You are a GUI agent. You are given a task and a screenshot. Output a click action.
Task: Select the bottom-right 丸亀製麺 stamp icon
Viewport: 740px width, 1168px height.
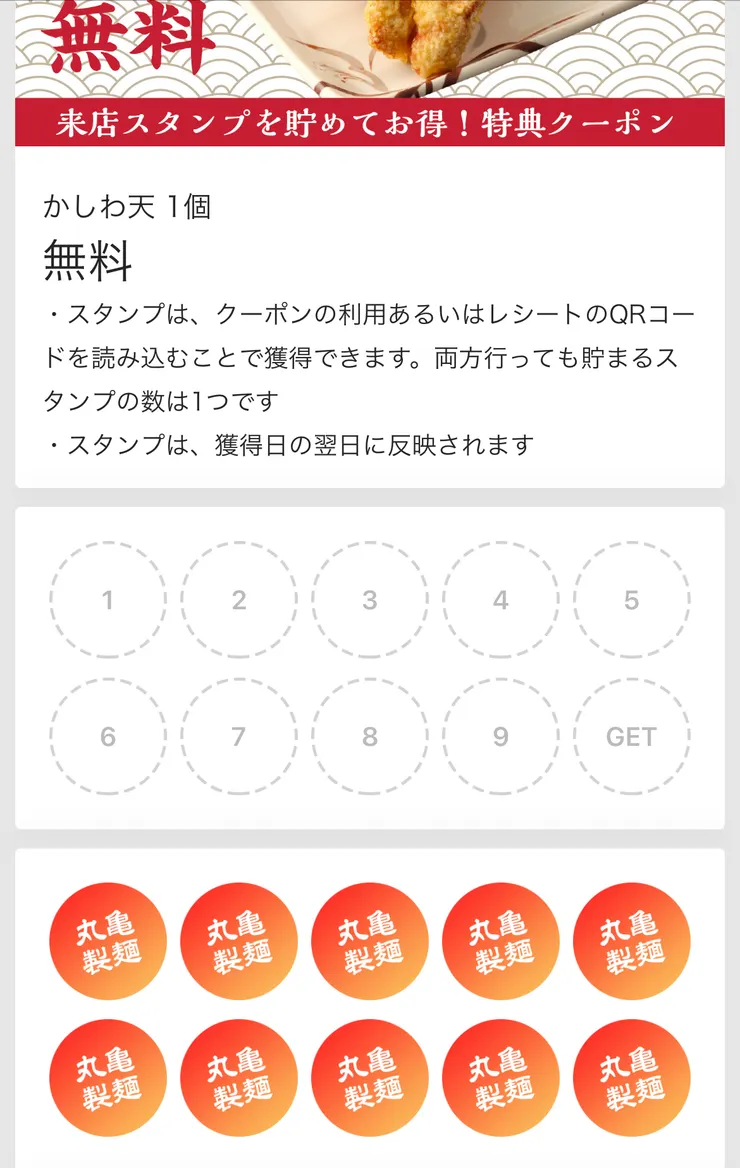point(632,1077)
